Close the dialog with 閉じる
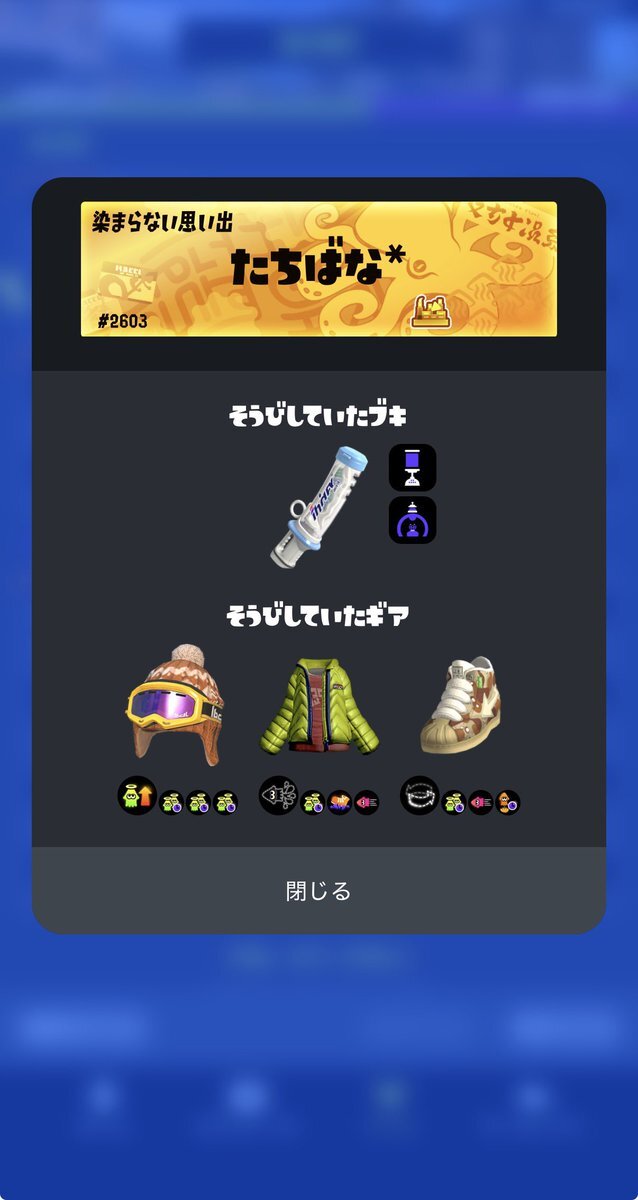638x1200 pixels. click(x=318, y=891)
